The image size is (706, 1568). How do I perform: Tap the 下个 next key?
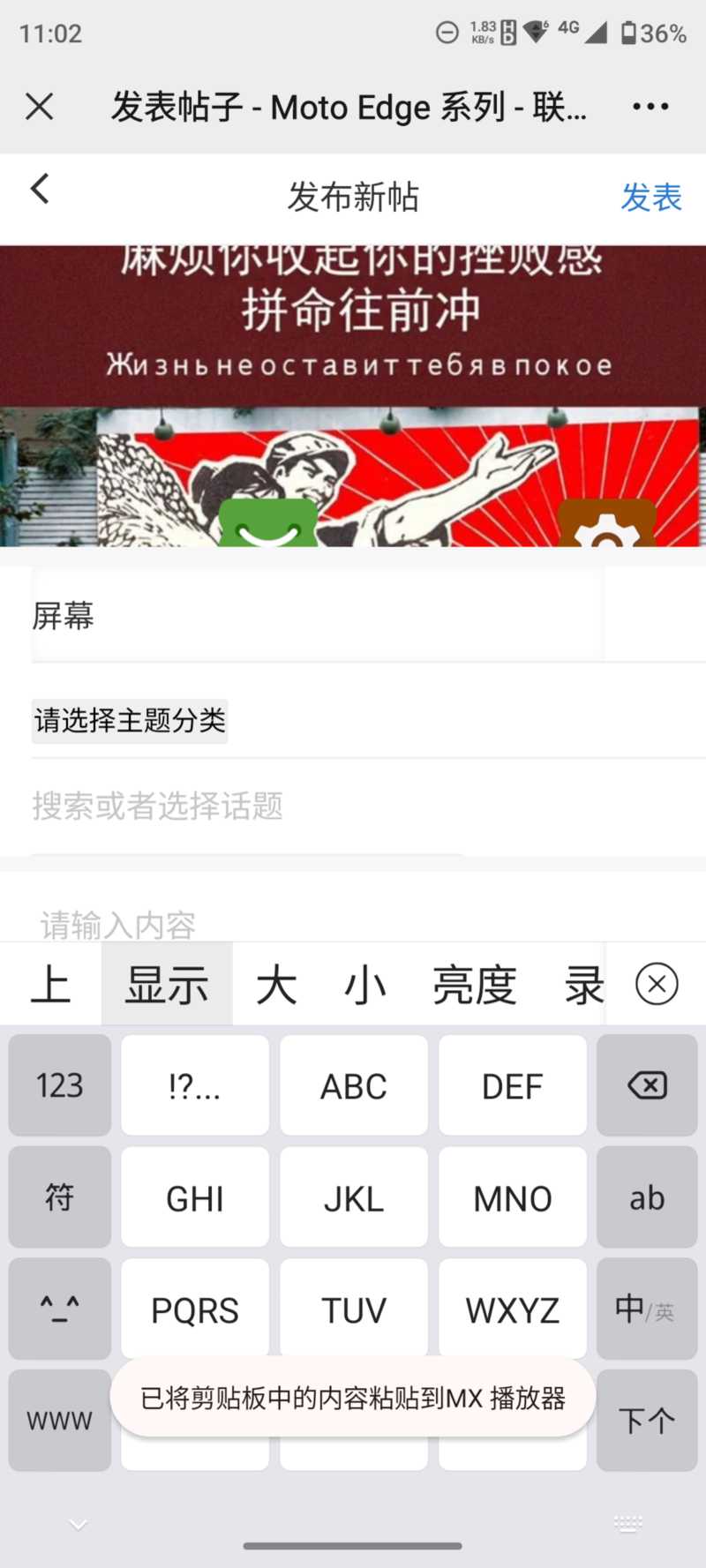[x=647, y=1421]
